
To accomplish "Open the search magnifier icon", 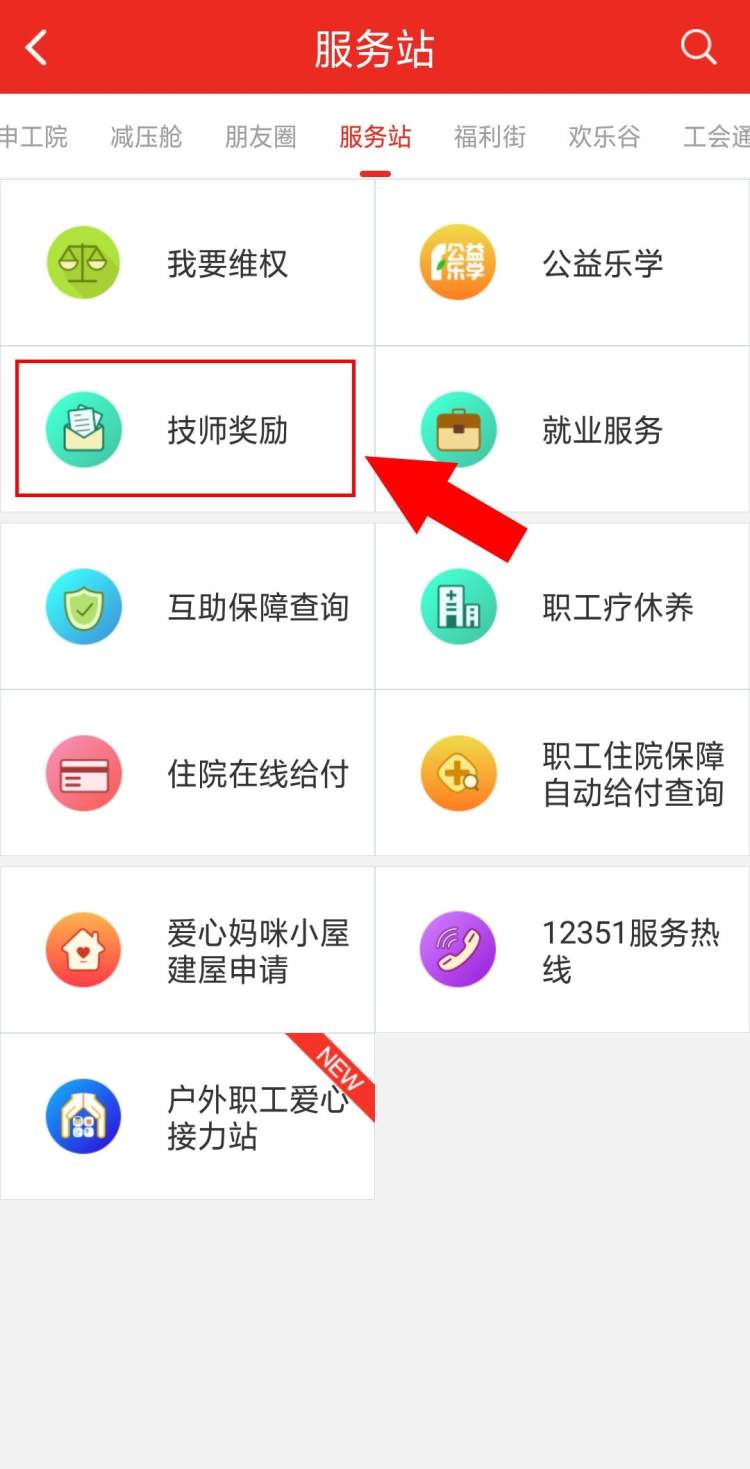I will click(698, 47).
